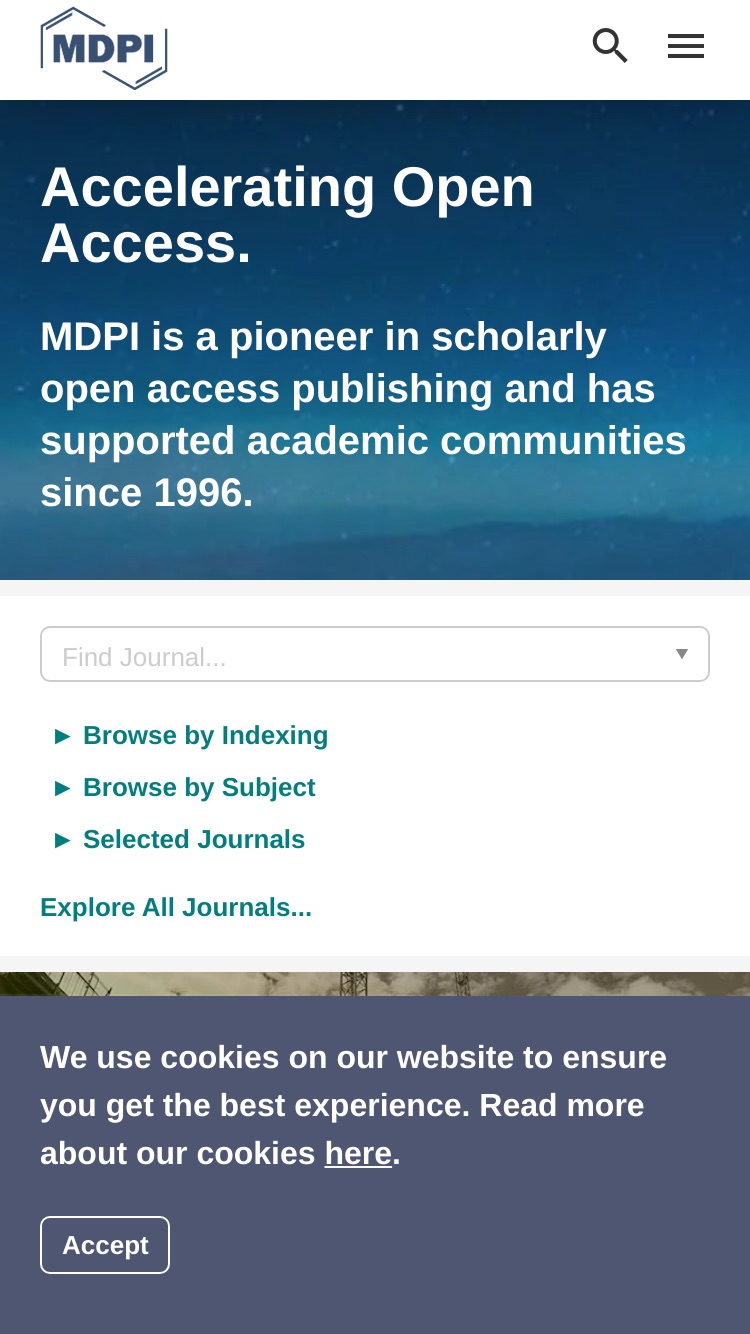Open Explore All Journals link

tap(176, 908)
